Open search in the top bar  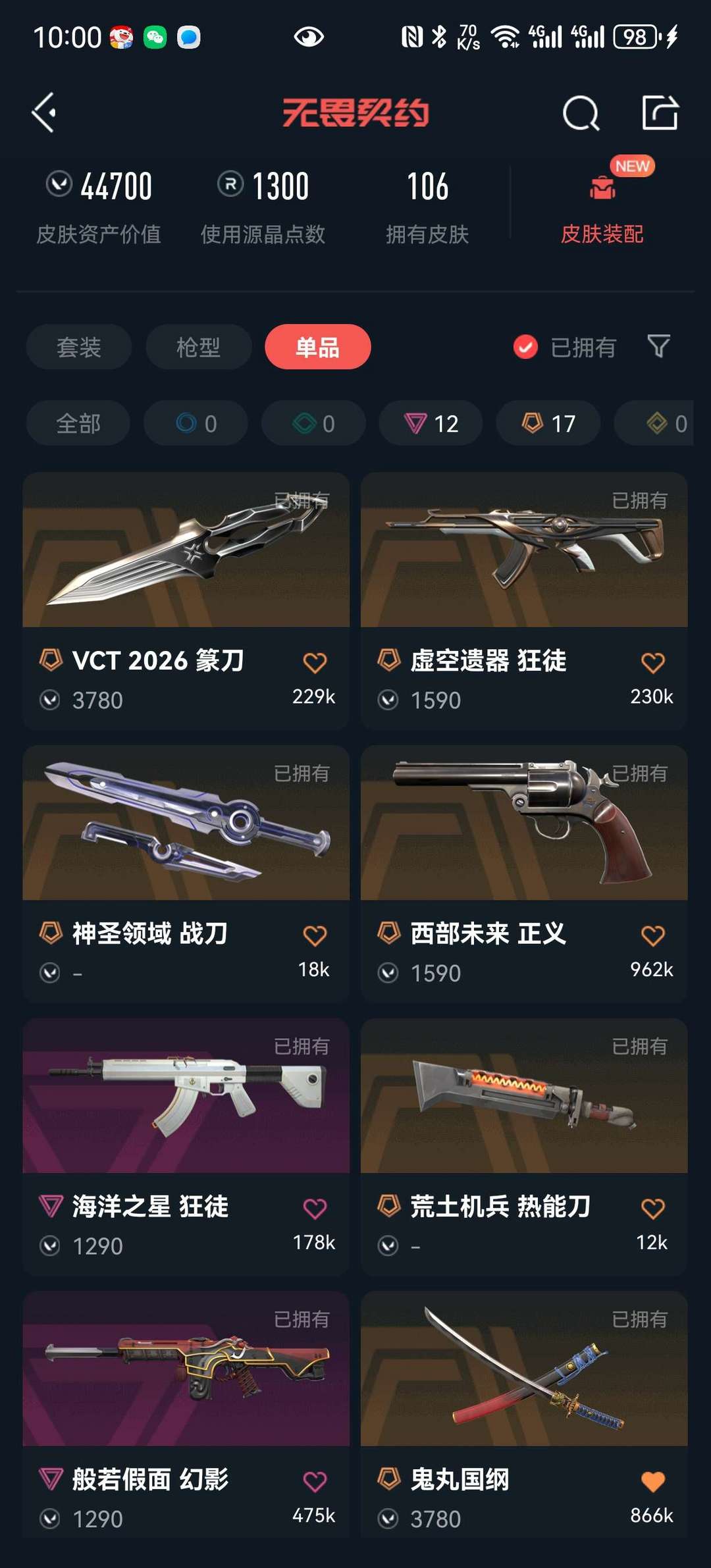(x=581, y=113)
